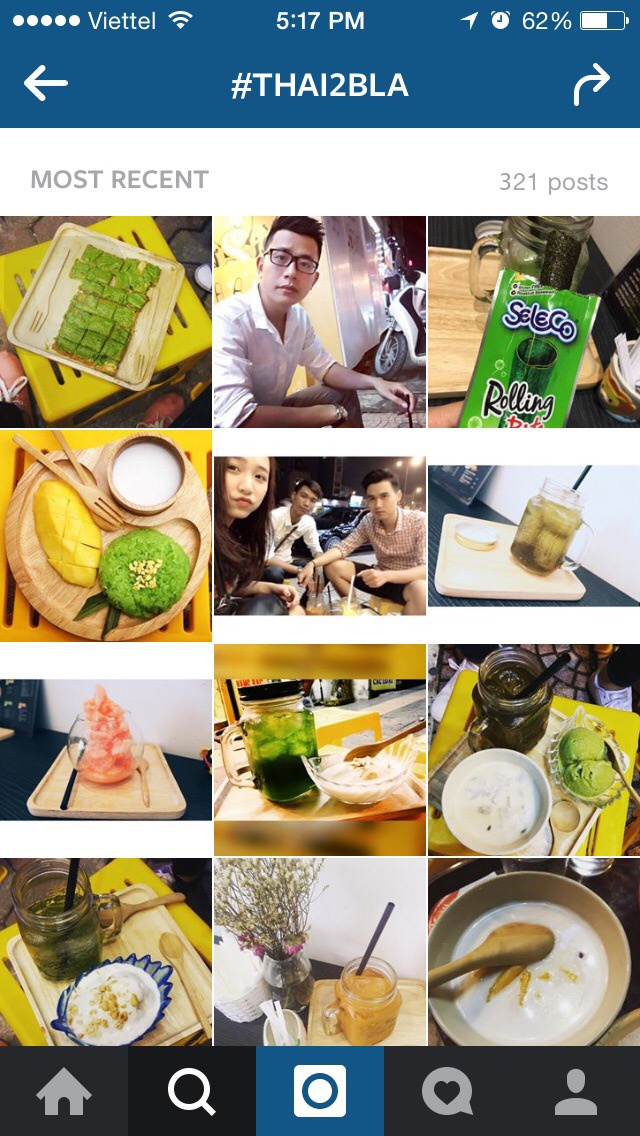The image size is (640, 1136).
Task: Switch to the Home feed tab
Action: point(64,1091)
